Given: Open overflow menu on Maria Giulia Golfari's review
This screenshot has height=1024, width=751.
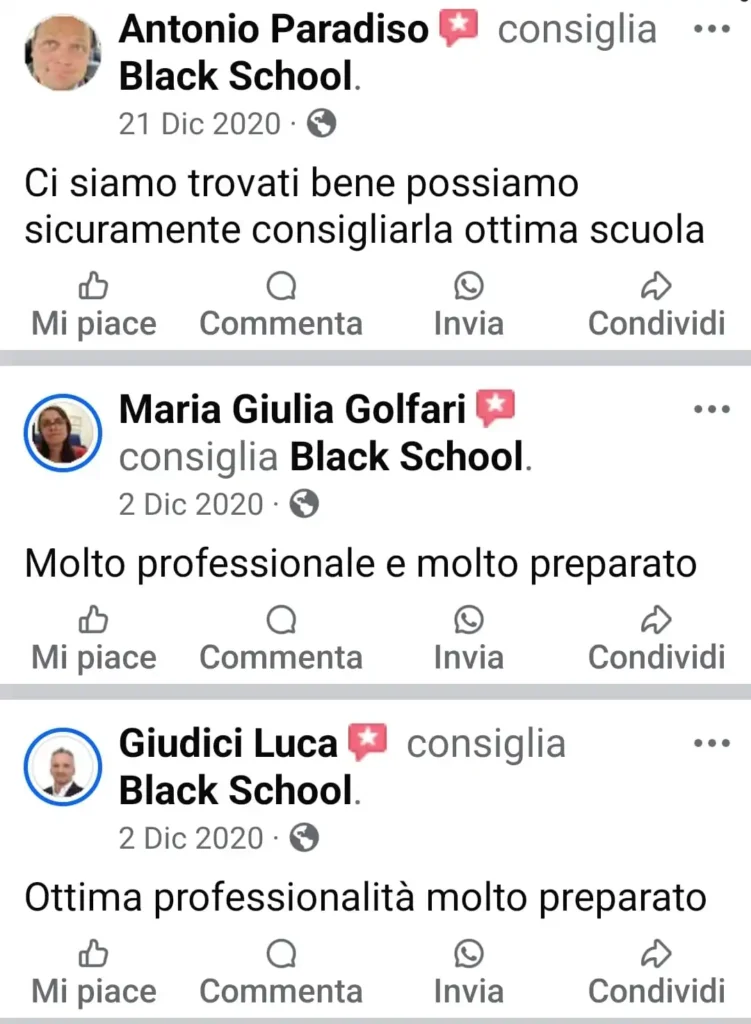Looking at the screenshot, I should tap(711, 409).
